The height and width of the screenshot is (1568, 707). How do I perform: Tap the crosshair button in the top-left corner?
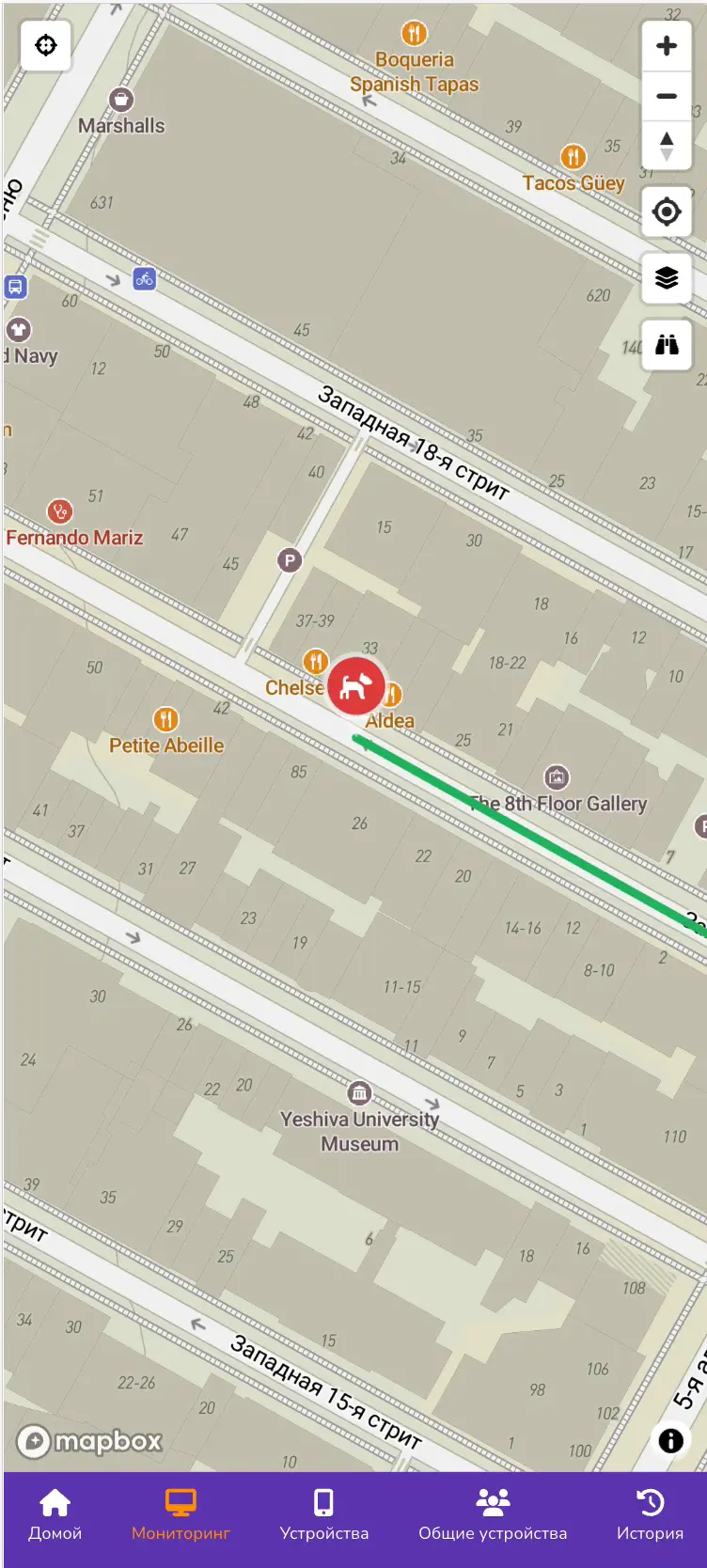(x=46, y=45)
